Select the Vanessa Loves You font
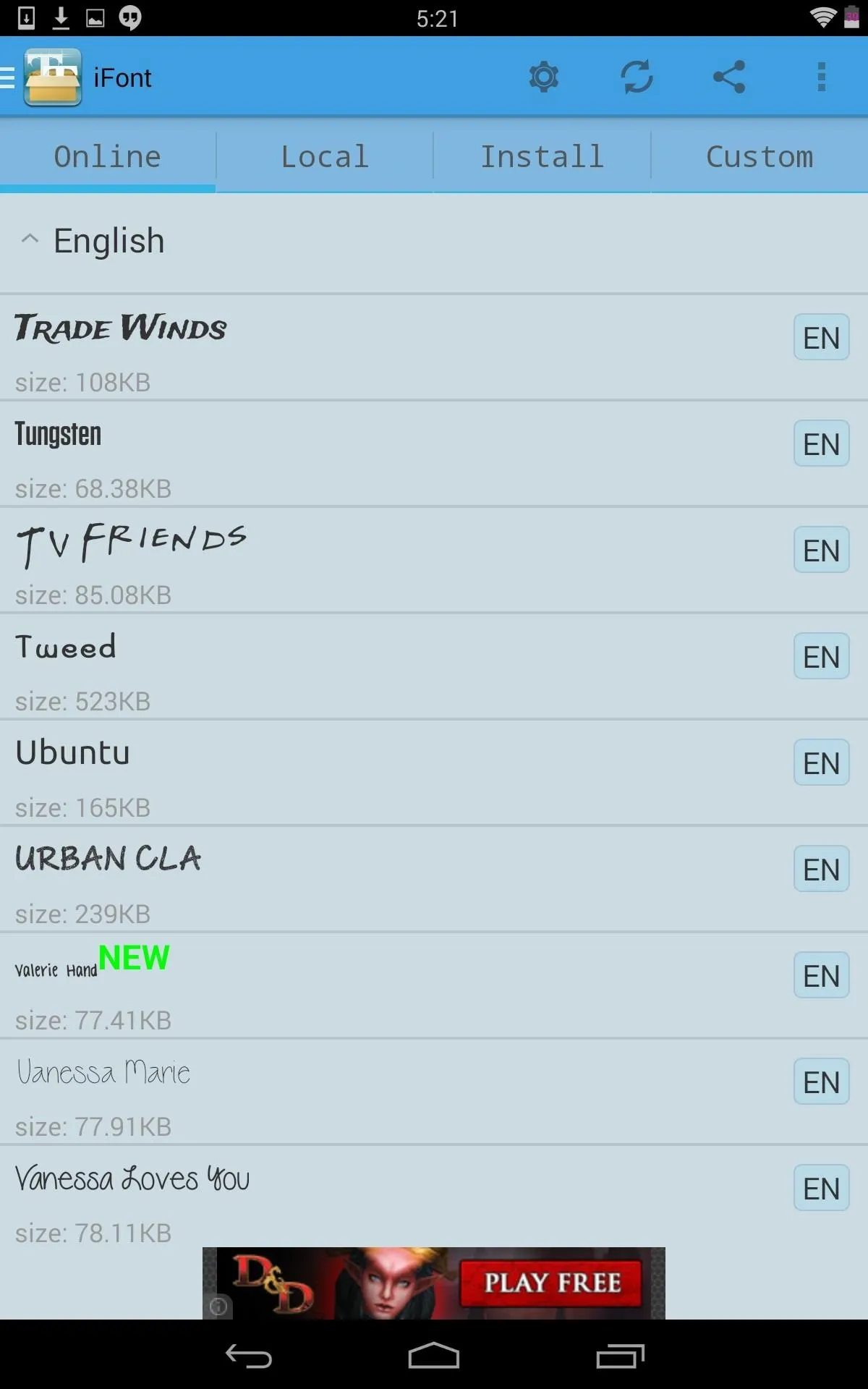 [434, 1196]
